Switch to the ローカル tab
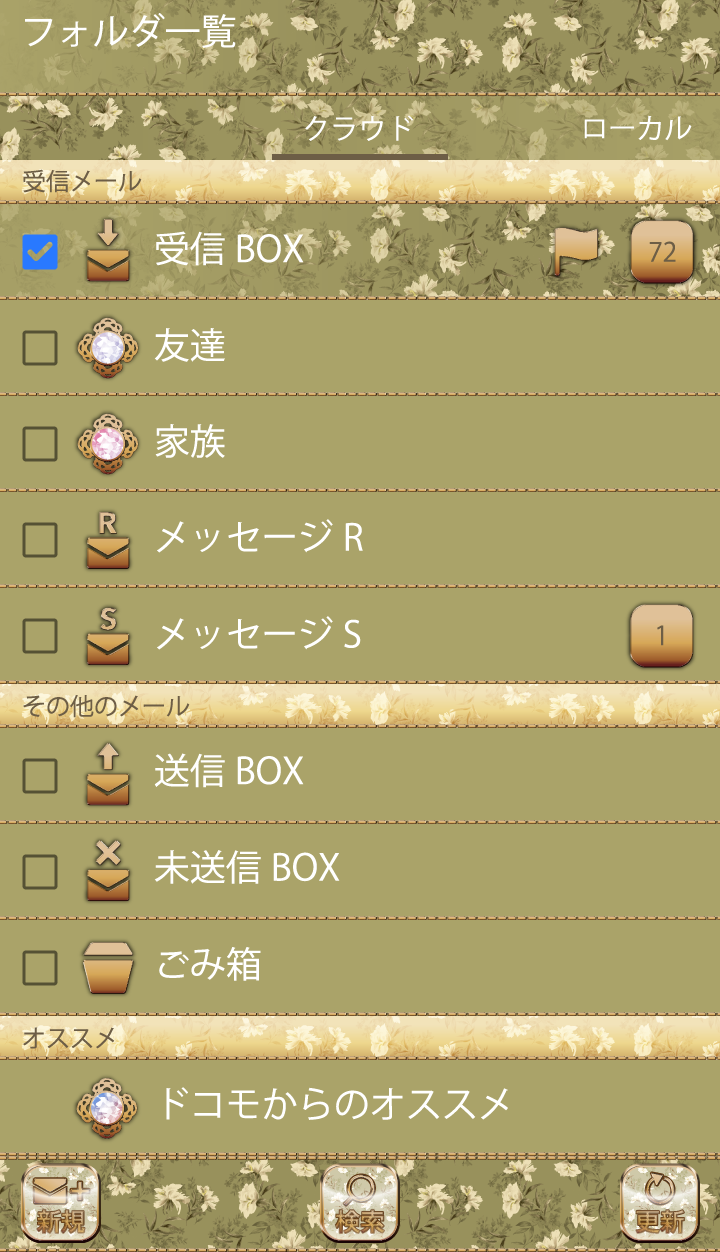720x1252 pixels. [636, 128]
